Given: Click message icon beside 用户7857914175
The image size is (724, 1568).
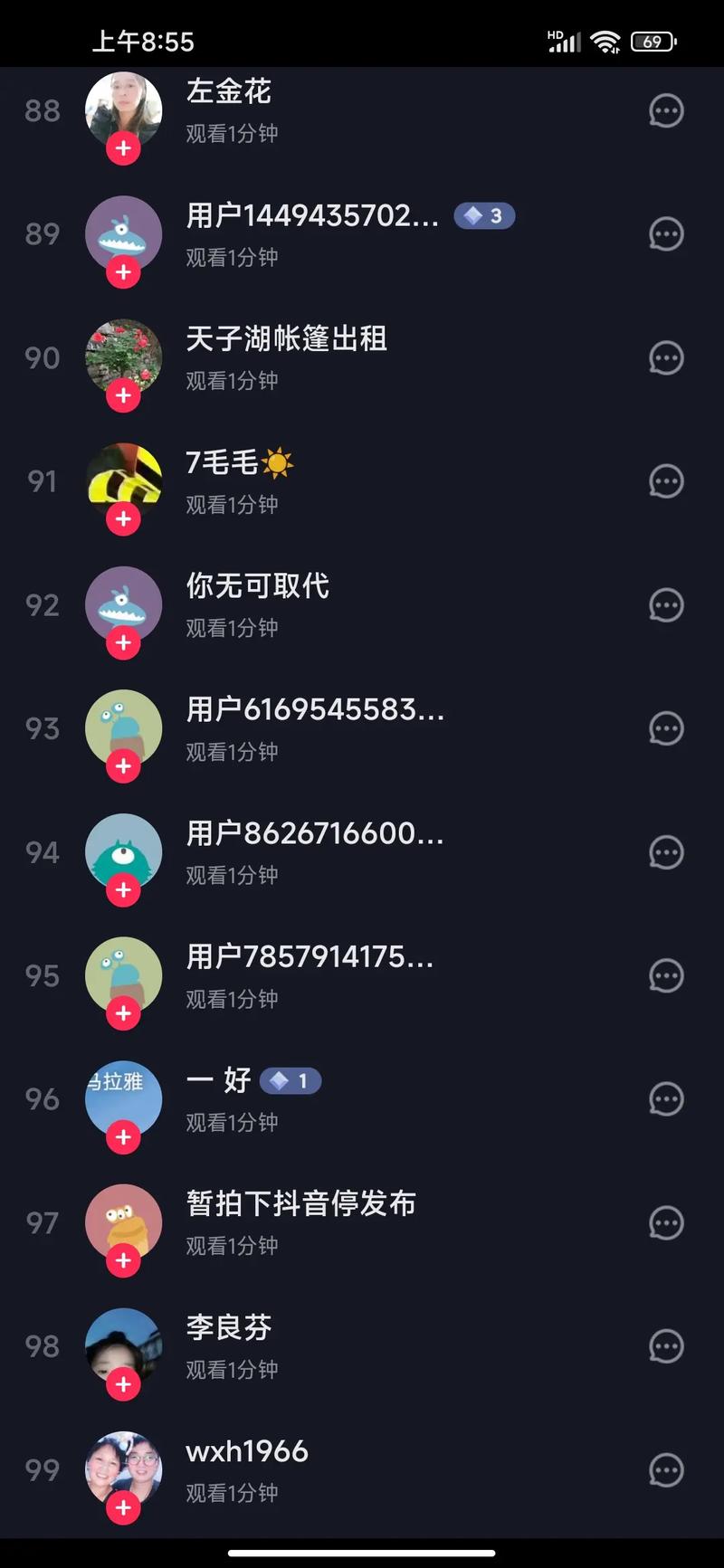Looking at the screenshot, I should coord(666,975).
